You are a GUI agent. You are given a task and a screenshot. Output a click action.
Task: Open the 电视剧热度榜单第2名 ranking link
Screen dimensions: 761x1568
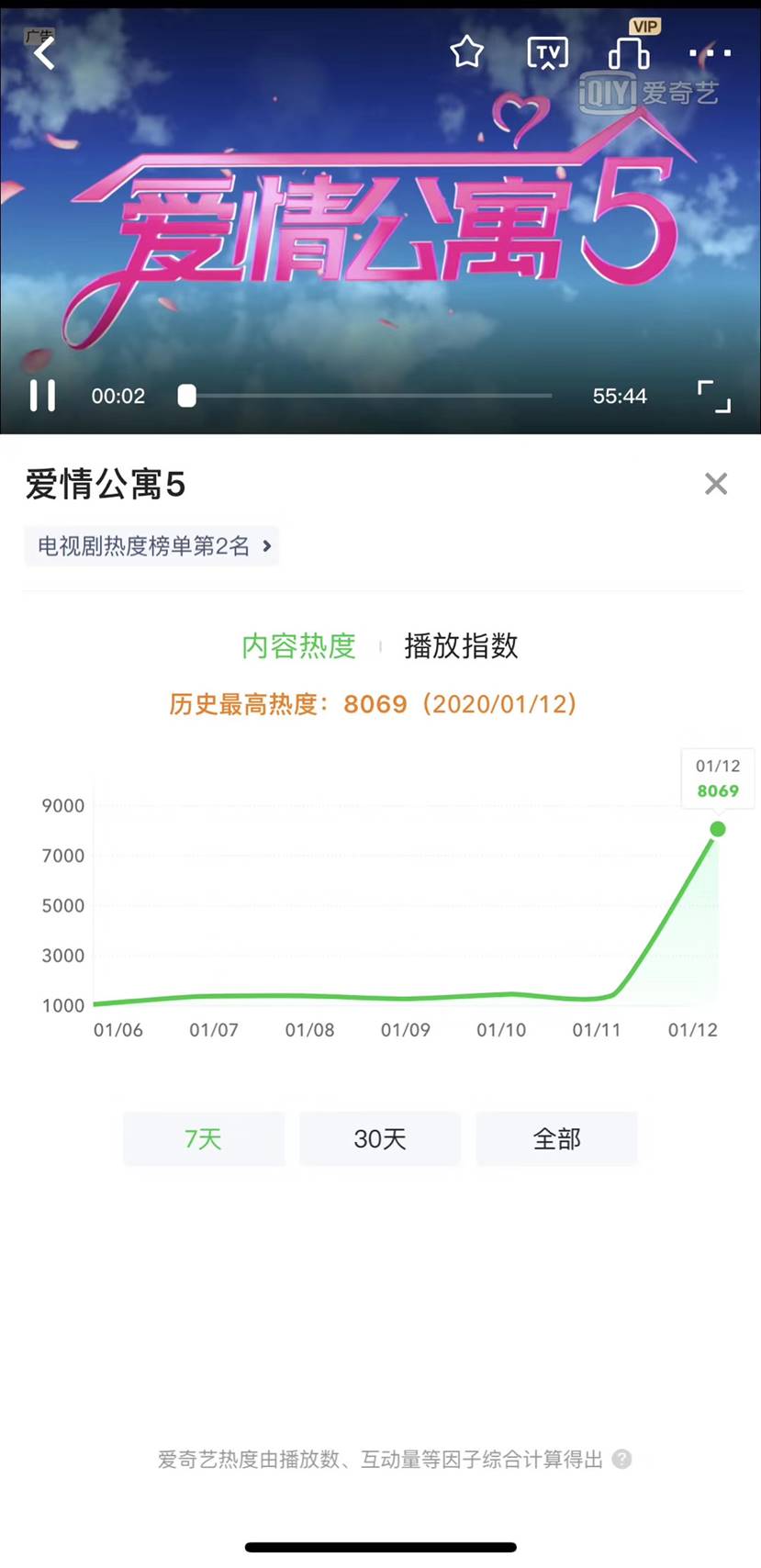(152, 546)
